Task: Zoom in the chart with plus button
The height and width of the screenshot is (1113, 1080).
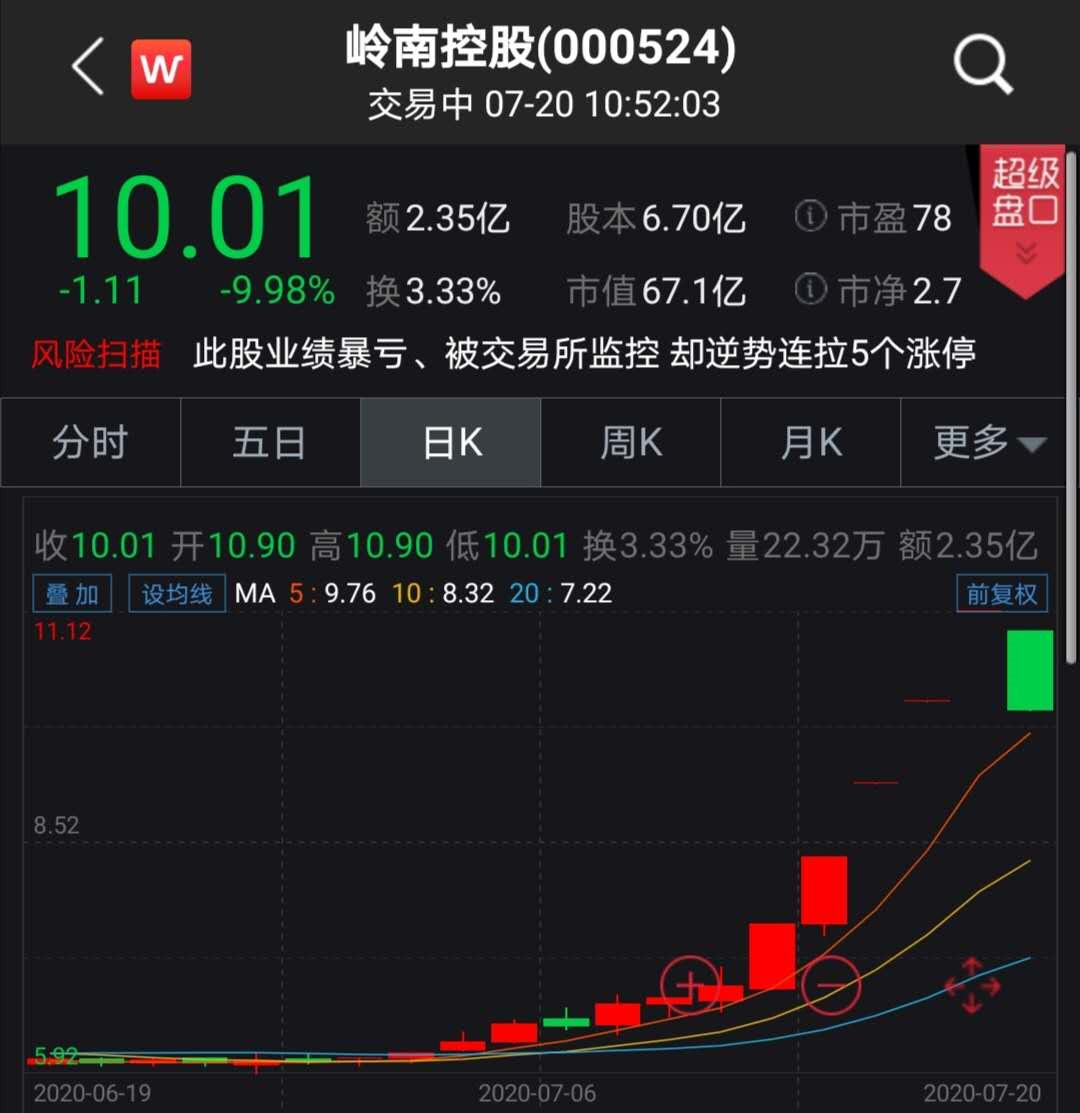Action: (689, 985)
